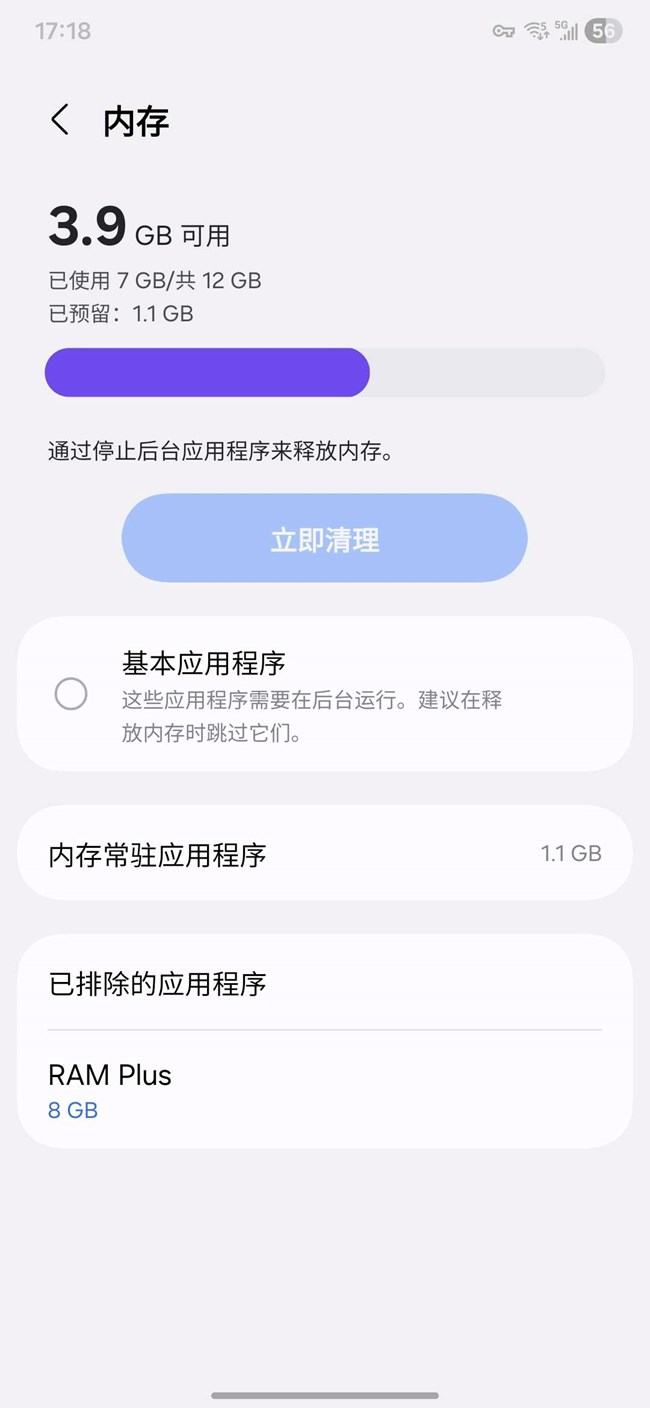Tap the 立即清理 button
The height and width of the screenshot is (1408, 650).
click(324, 538)
